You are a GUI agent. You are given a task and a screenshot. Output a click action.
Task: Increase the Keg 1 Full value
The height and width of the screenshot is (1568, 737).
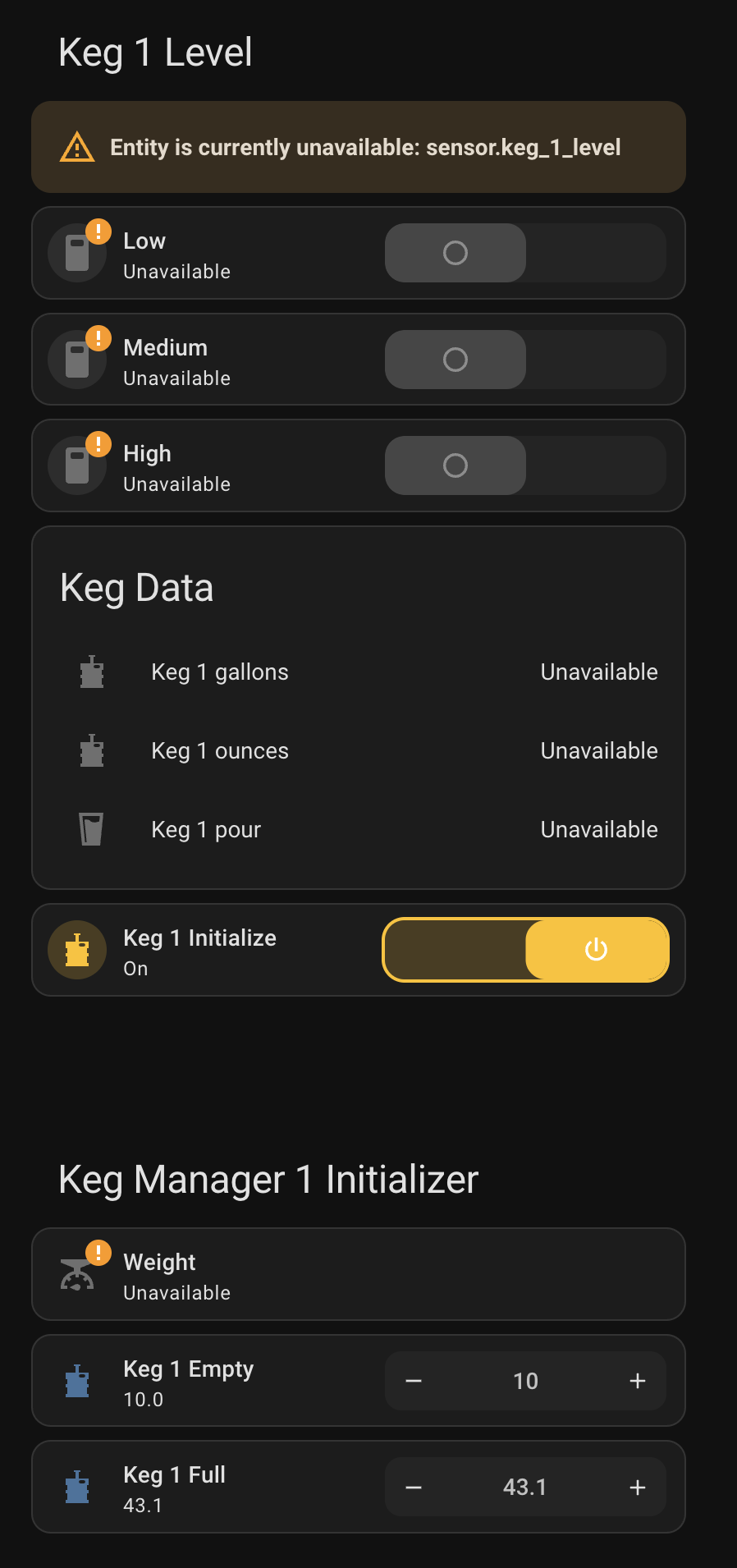(638, 1487)
